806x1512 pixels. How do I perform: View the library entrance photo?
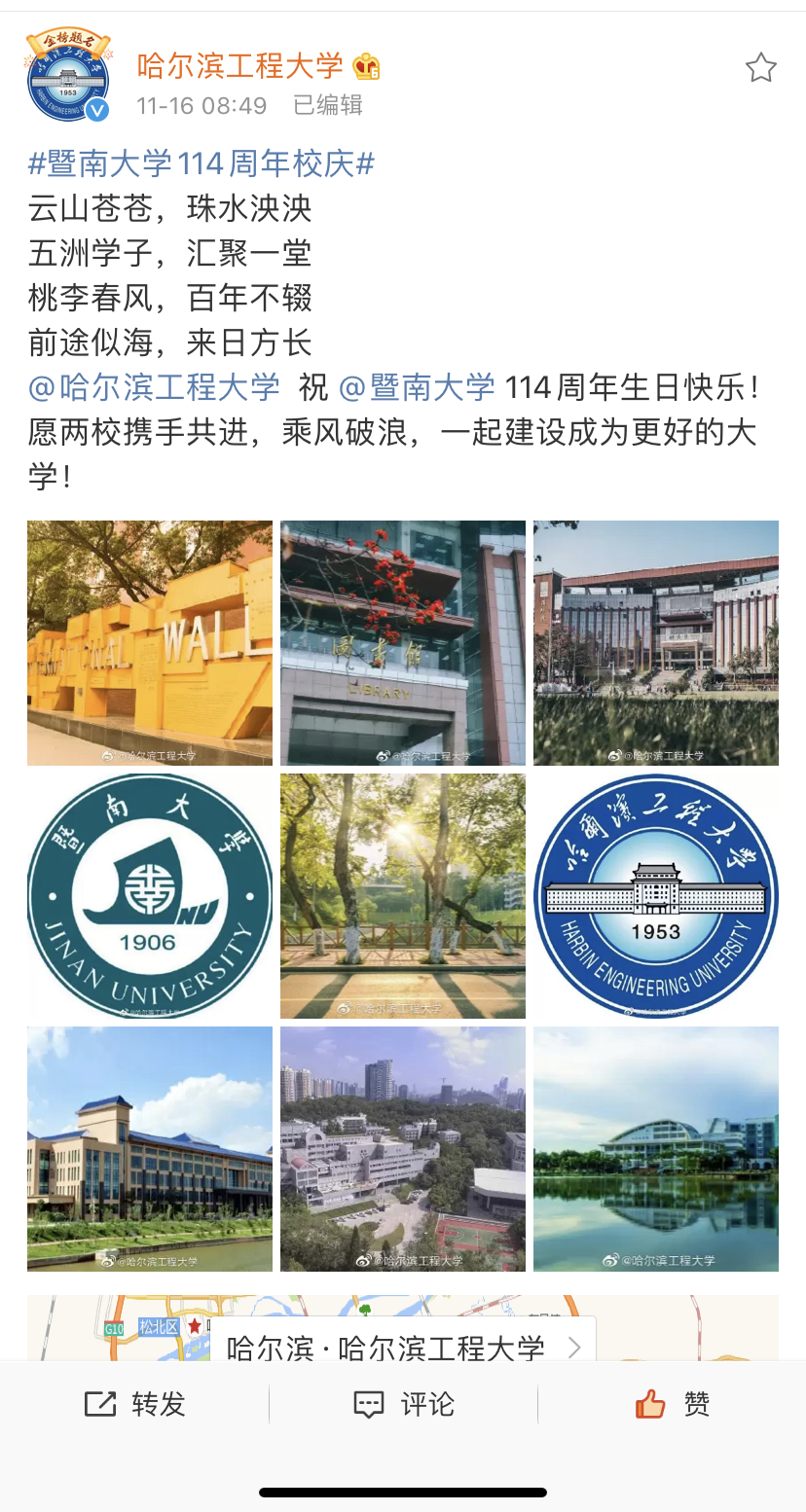coord(403,643)
